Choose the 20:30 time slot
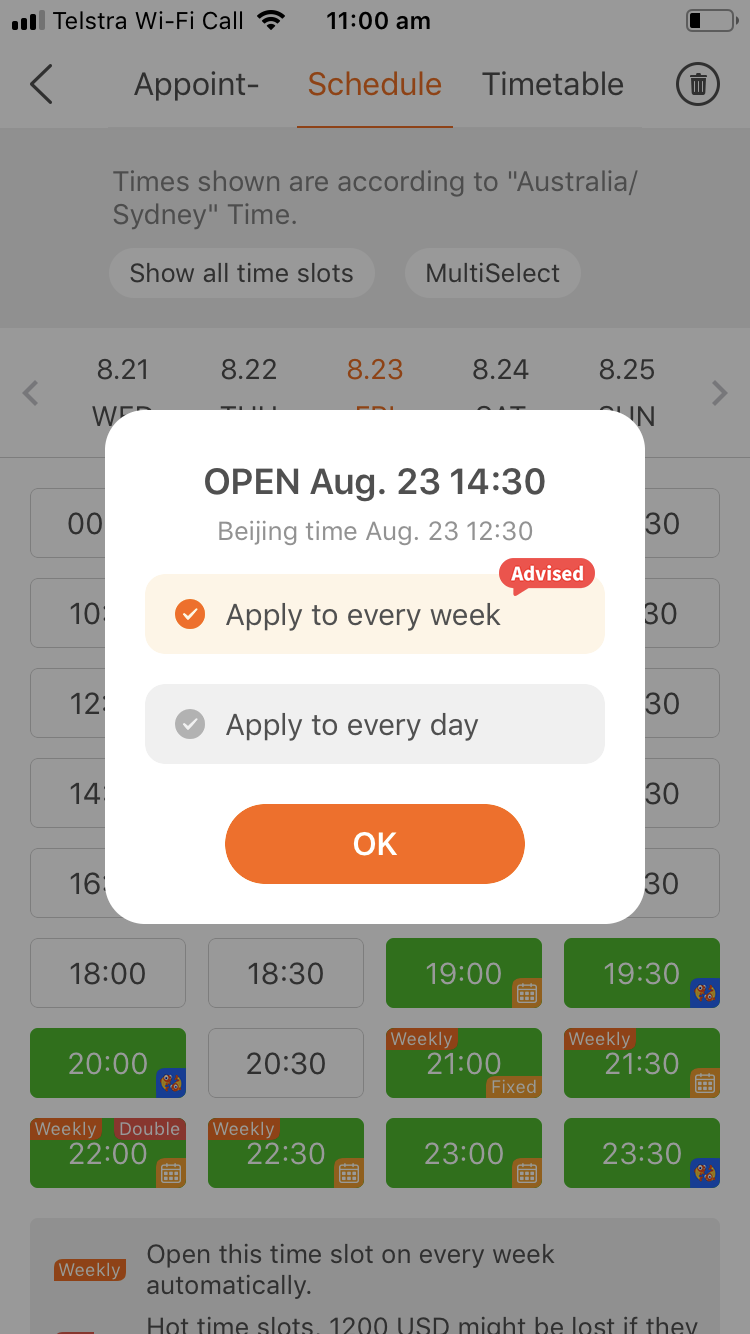750x1334 pixels. [286, 1063]
